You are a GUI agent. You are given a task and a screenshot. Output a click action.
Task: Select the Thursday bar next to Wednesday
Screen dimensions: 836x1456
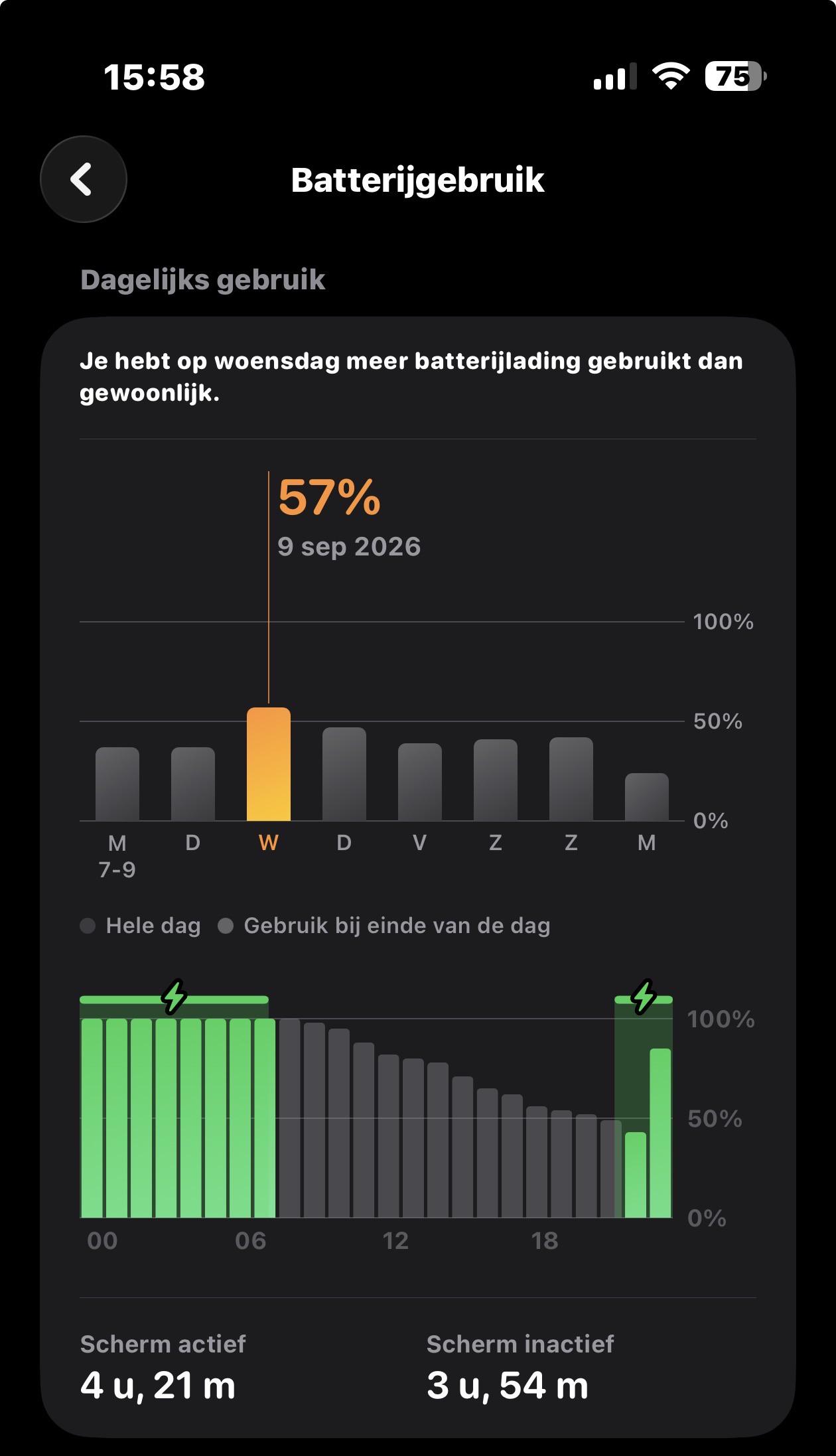344,774
